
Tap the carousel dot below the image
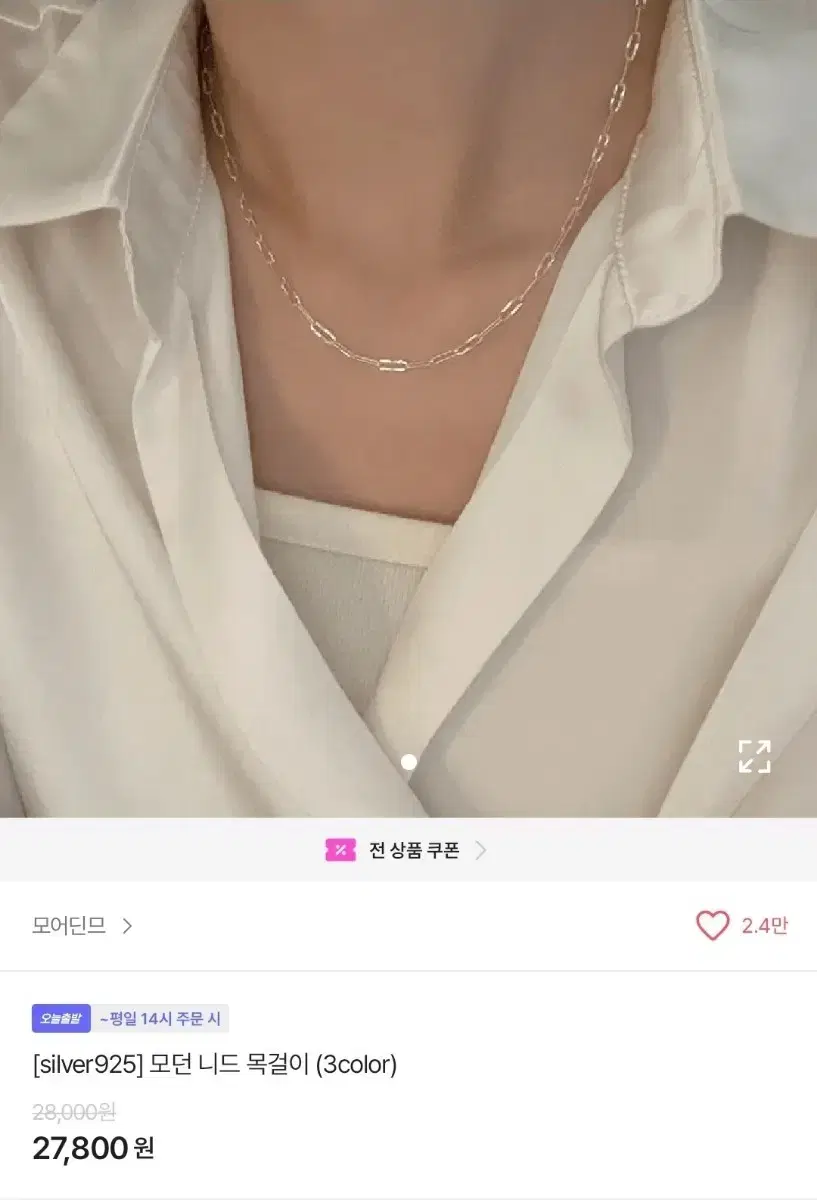click(x=408, y=760)
